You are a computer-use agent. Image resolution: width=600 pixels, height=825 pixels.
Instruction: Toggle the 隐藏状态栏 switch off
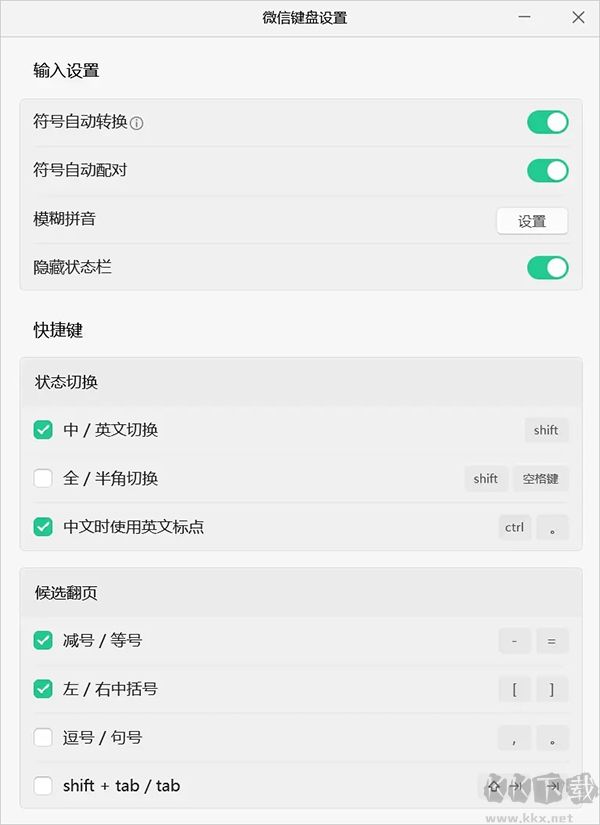pyautogui.click(x=547, y=267)
